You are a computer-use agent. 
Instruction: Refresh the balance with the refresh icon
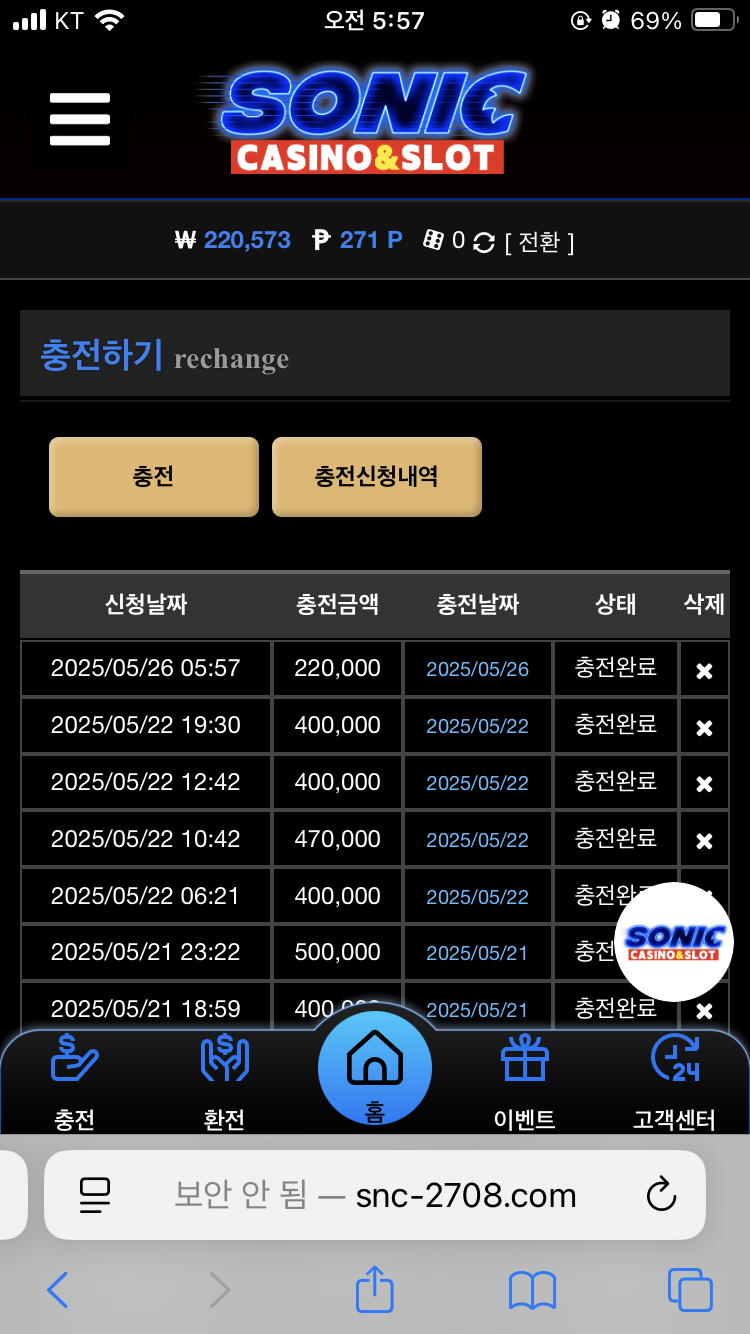484,242
